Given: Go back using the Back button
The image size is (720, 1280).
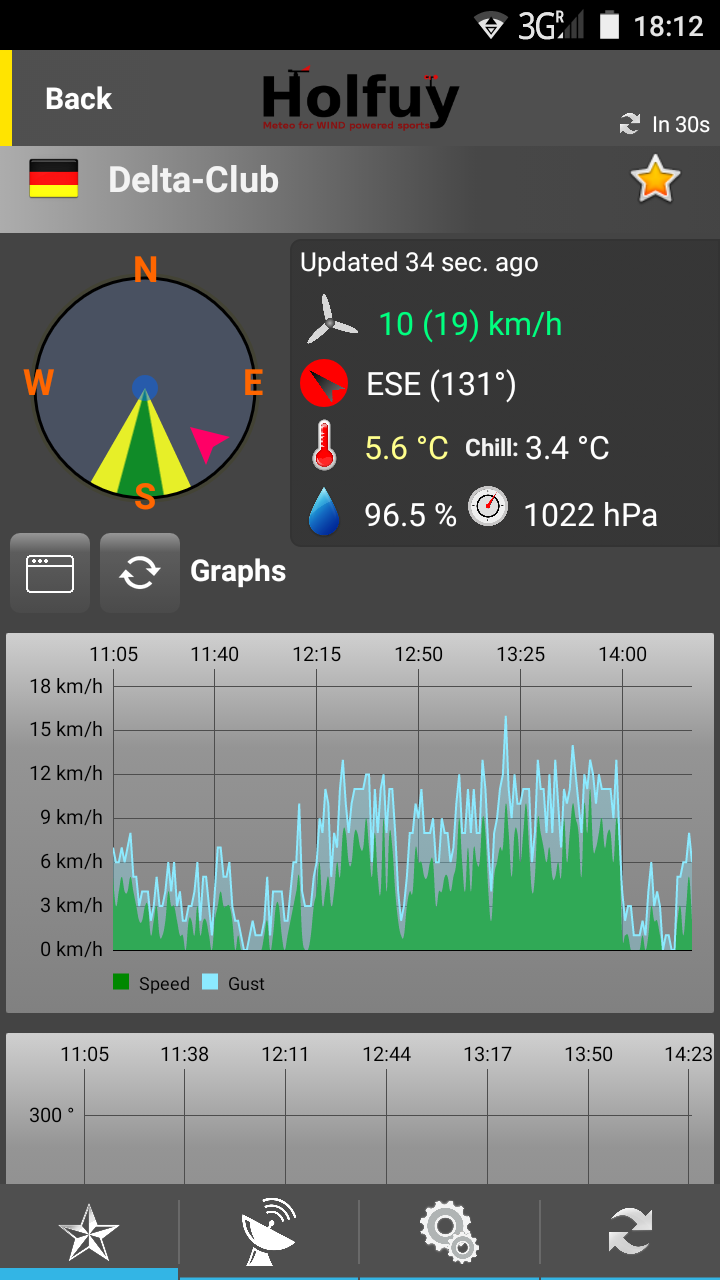Looking at the screenshot, I should coord(78,99).
